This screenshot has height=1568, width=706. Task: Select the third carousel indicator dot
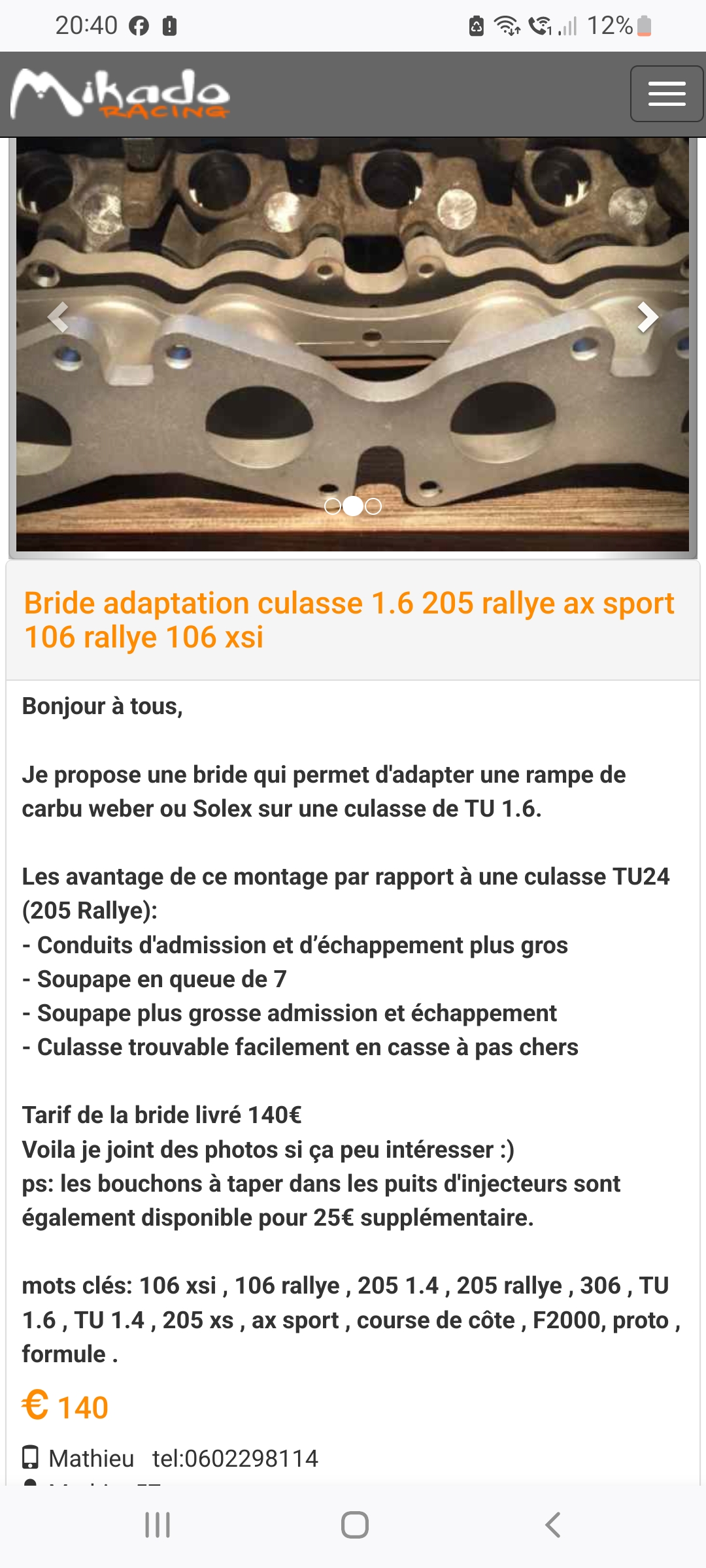(373, 506)
